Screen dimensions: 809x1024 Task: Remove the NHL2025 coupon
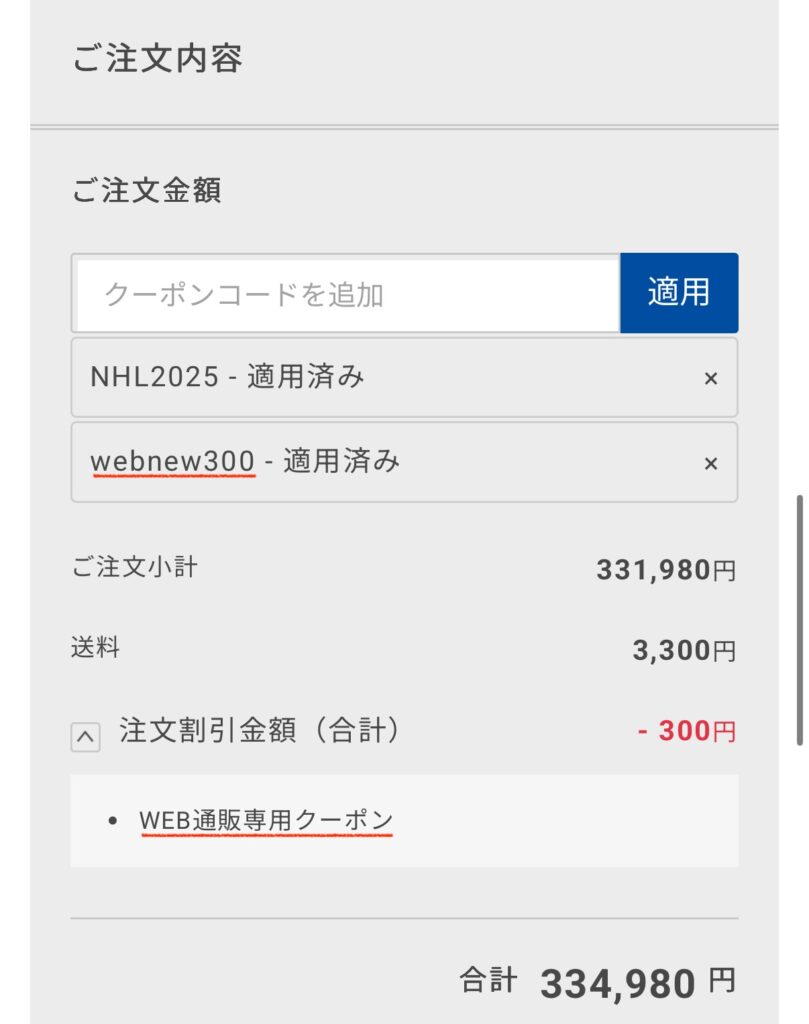coord(711,378)
